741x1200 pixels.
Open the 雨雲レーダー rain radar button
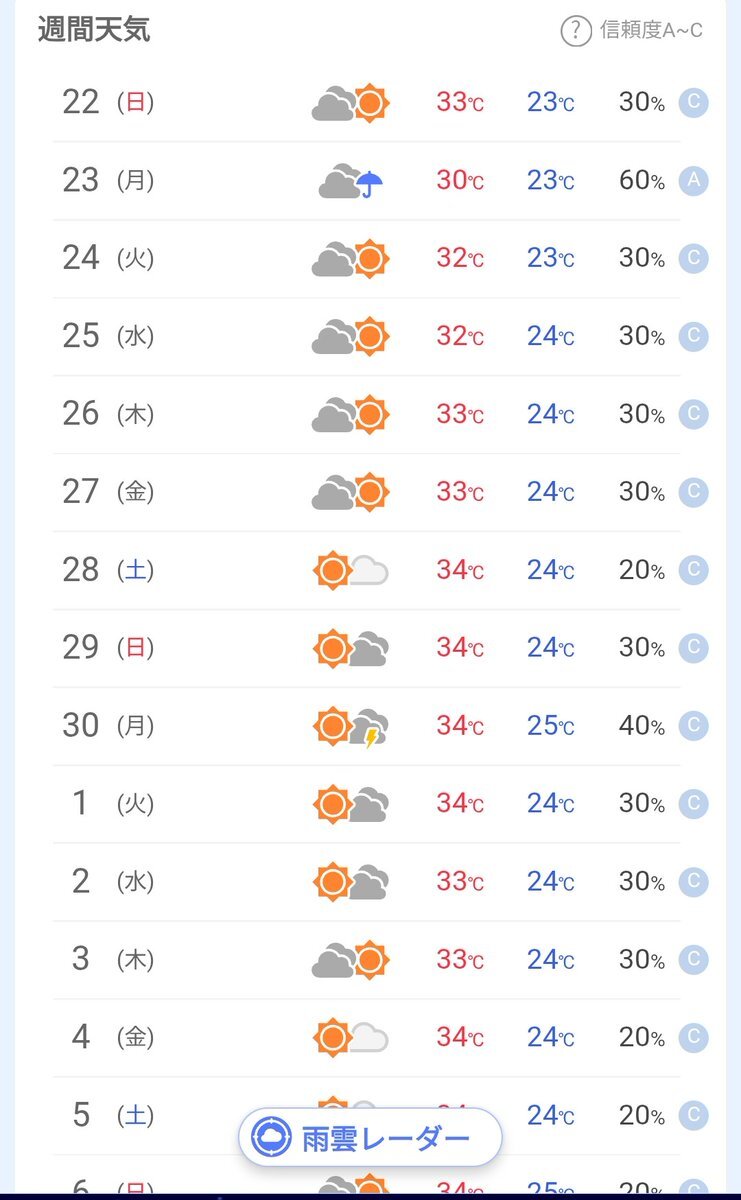370,1137
